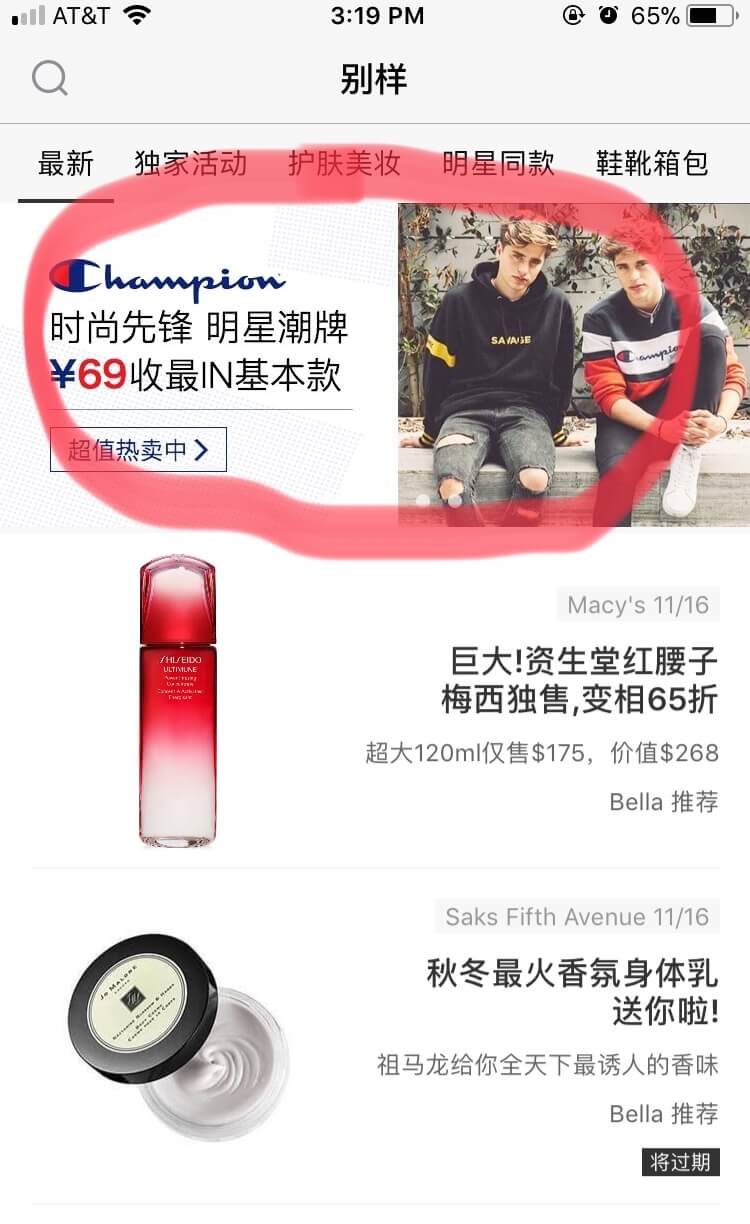Go to the 鞋靴箱包 tab
This screenshot has width=750, height=1224.
tap(651, 163)
